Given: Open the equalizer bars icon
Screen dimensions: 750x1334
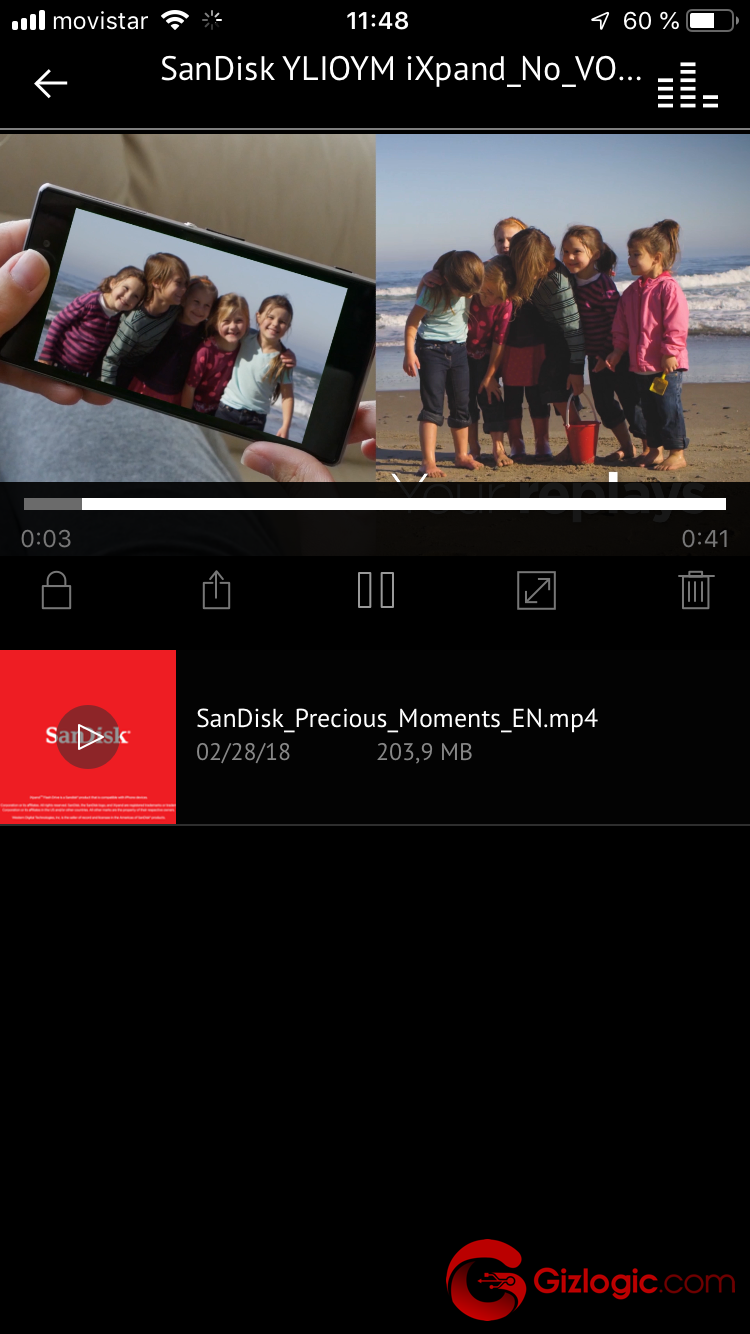Looking at the screenshot, I should tap(687, 86).
